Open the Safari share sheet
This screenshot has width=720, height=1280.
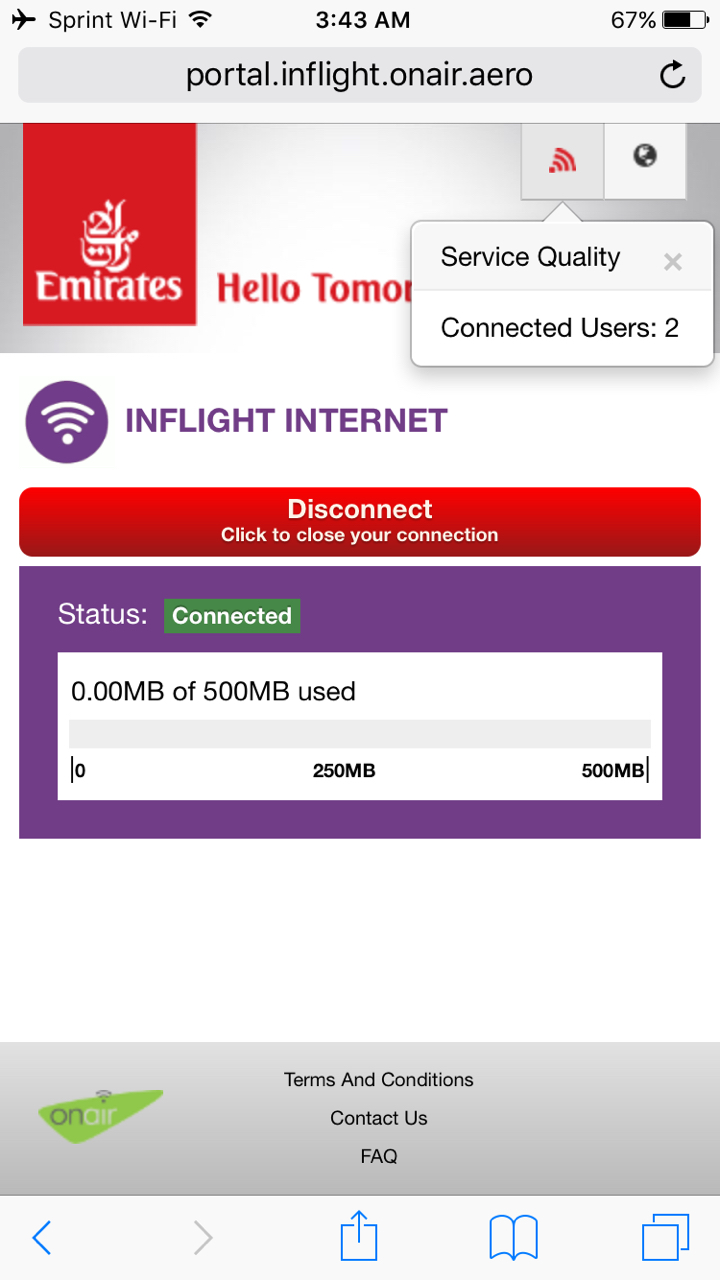(x=359, y=1236)
